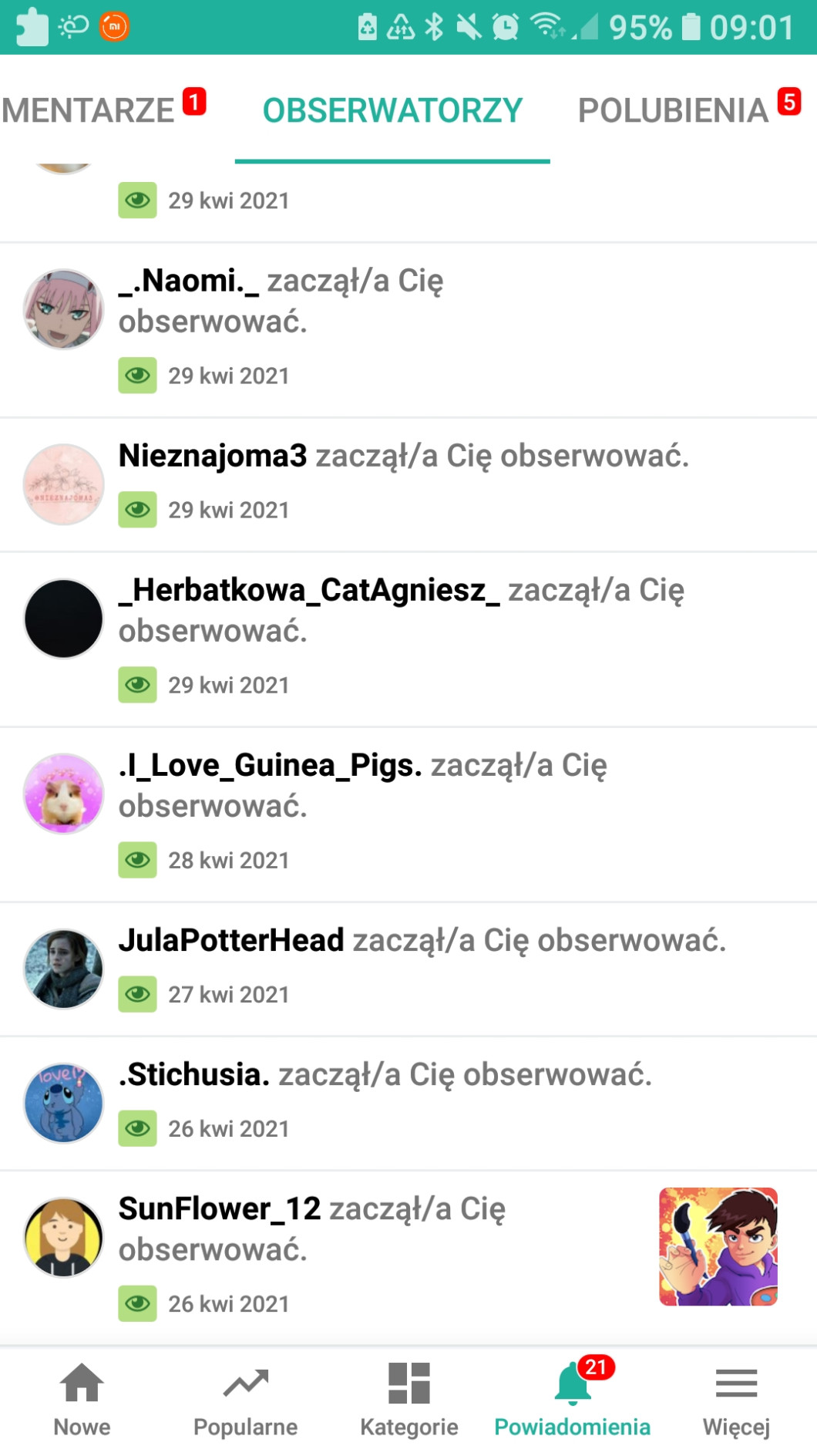This screenshot has height=1456, width=817.
Task: Select the Obserwatorzy tab
Action: tap(392, 110)
